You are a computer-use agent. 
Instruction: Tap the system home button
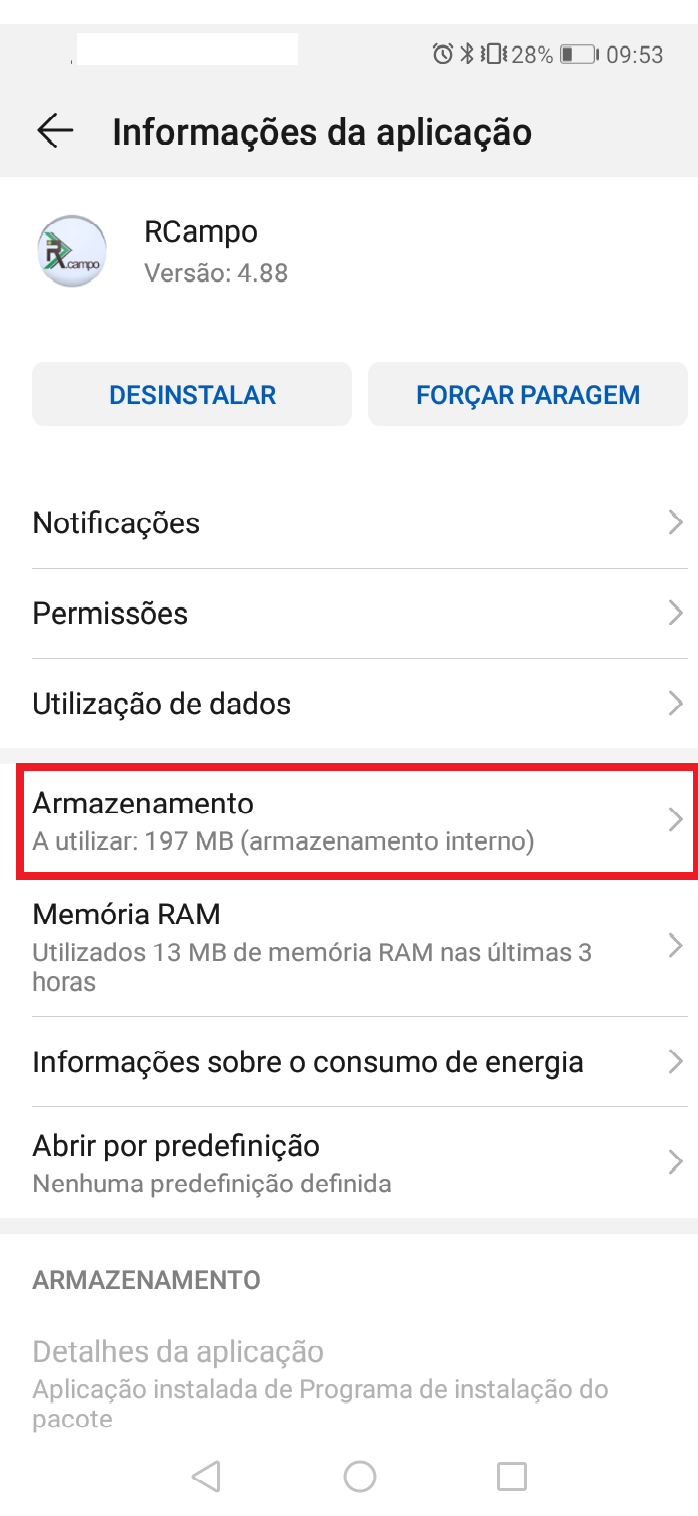[x=359, y=1476]
